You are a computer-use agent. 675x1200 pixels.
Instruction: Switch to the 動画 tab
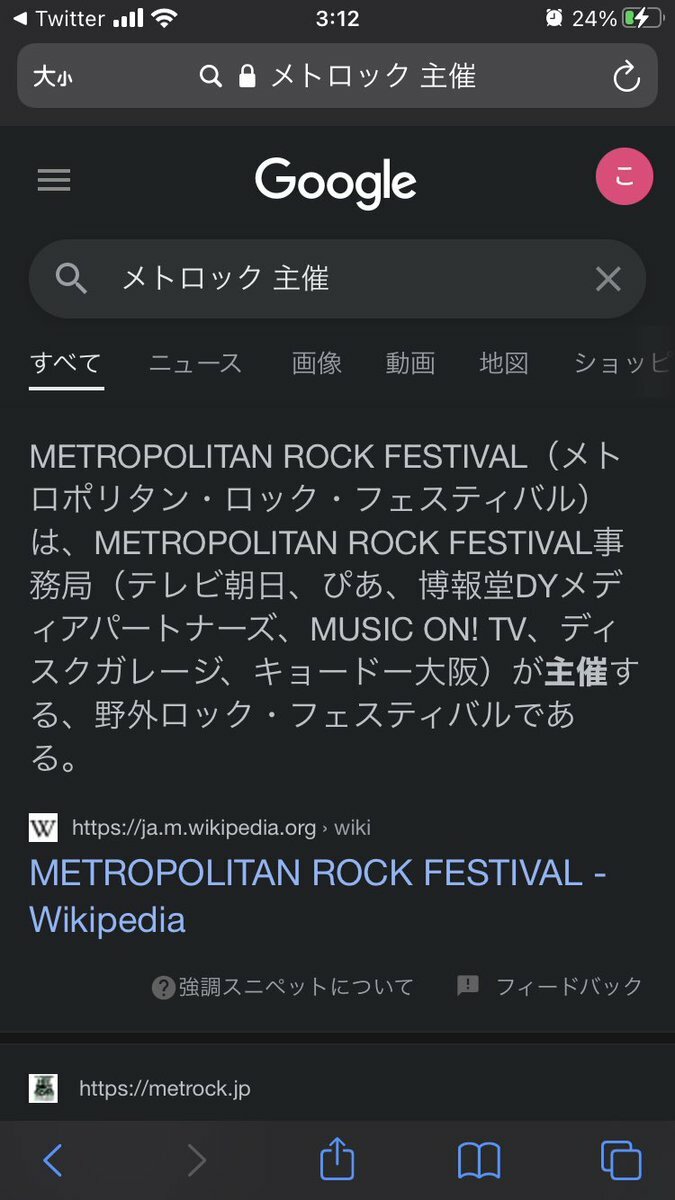pyautogui.click(x=411, y=363)
